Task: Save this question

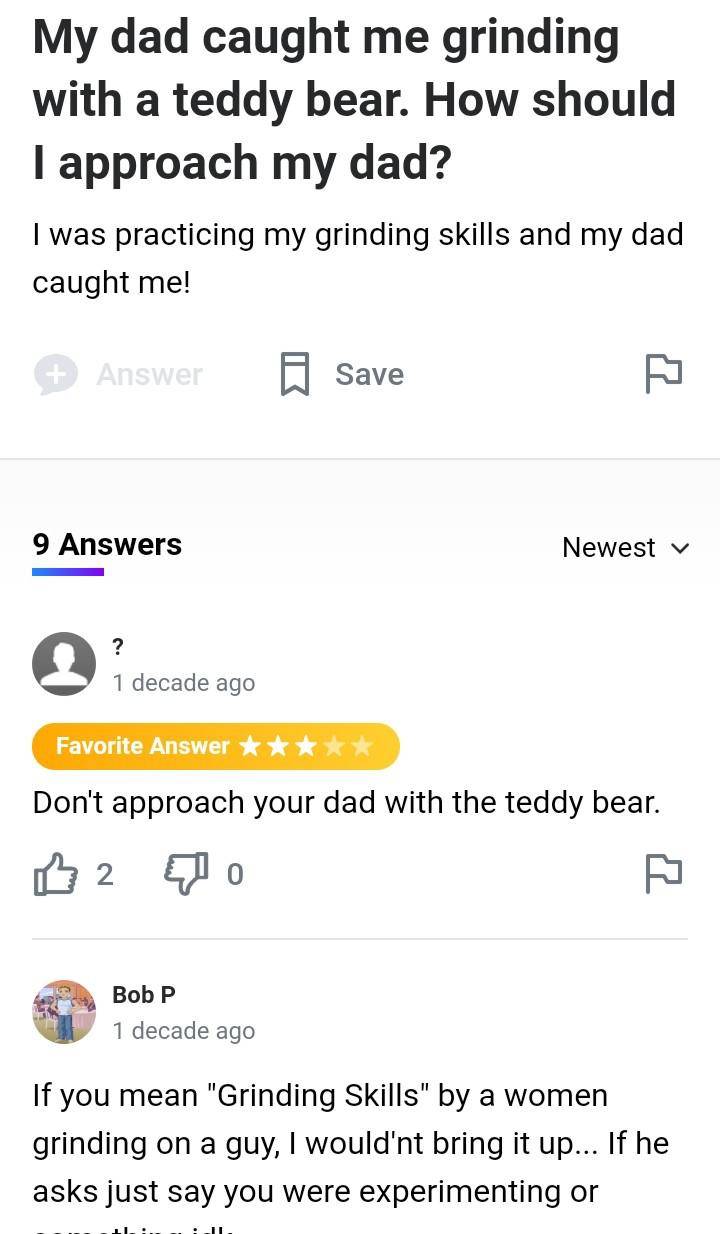Action: point(342,374)
